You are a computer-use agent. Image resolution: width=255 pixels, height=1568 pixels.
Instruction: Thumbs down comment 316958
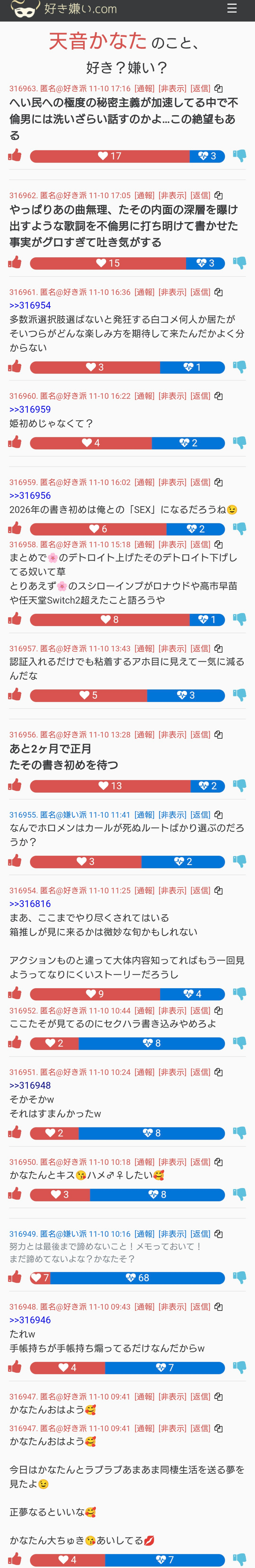click(240, 619)
